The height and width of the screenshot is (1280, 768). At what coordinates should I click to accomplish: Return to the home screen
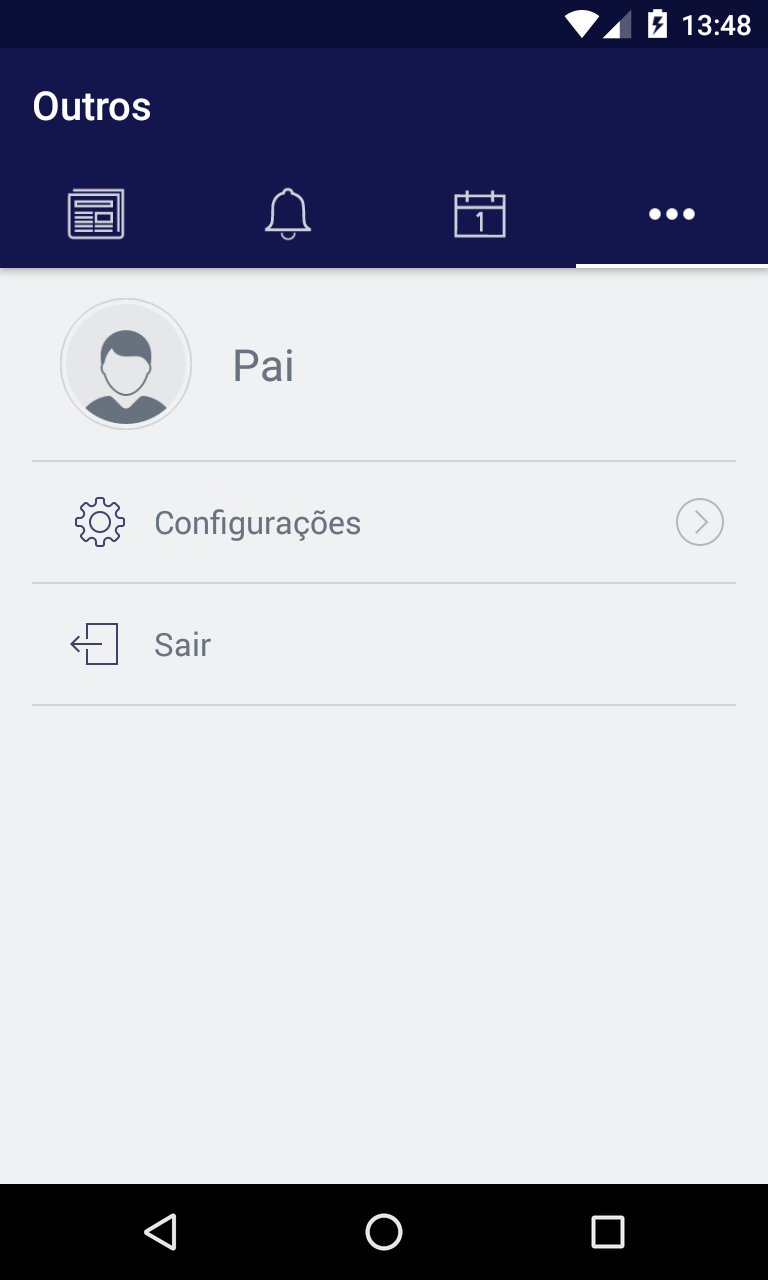tap(384, 1232)
